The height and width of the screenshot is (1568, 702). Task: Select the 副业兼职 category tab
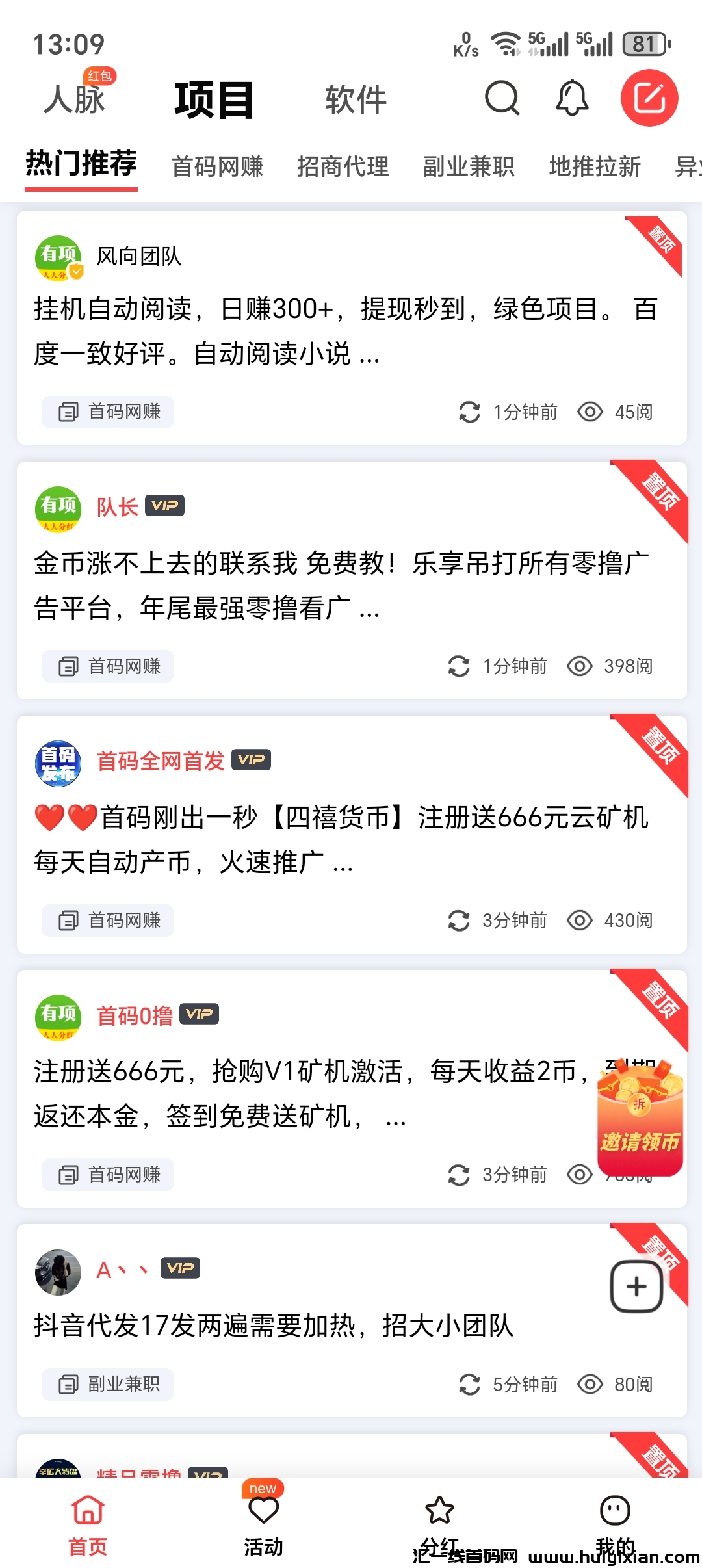point(468,166)
